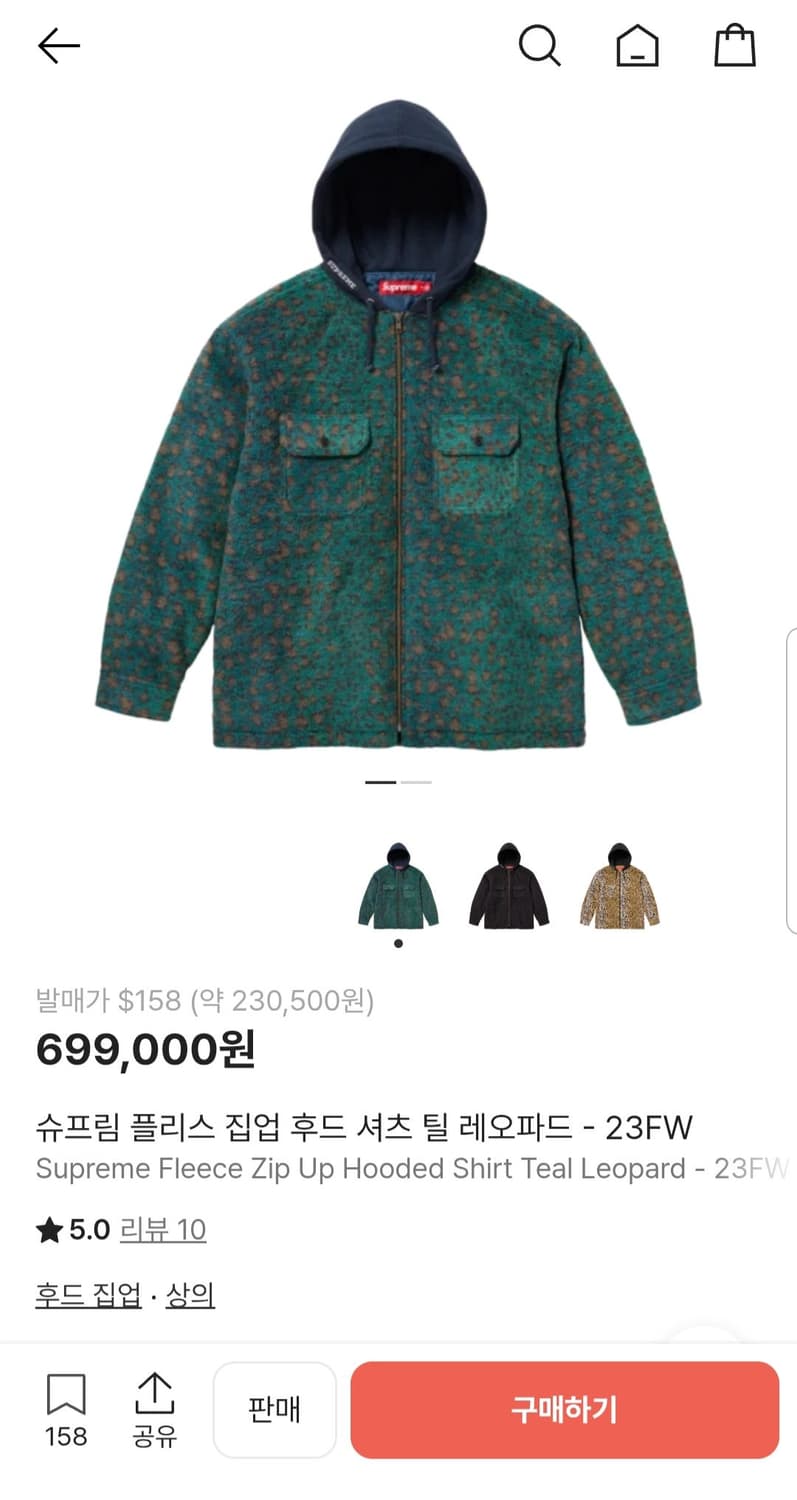Screen dimensions: 797x1500
Task: Bookmark item using the save icon
Action: coord(64,1393)
